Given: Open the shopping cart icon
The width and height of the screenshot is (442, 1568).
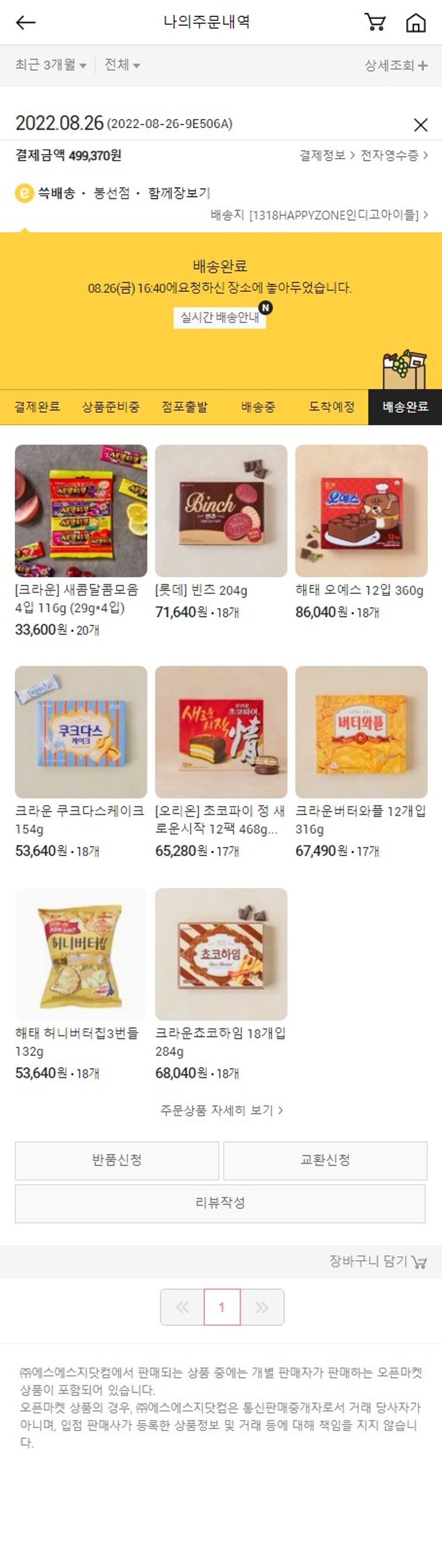Looking at the screenshot, I should (x=374, y=22).
